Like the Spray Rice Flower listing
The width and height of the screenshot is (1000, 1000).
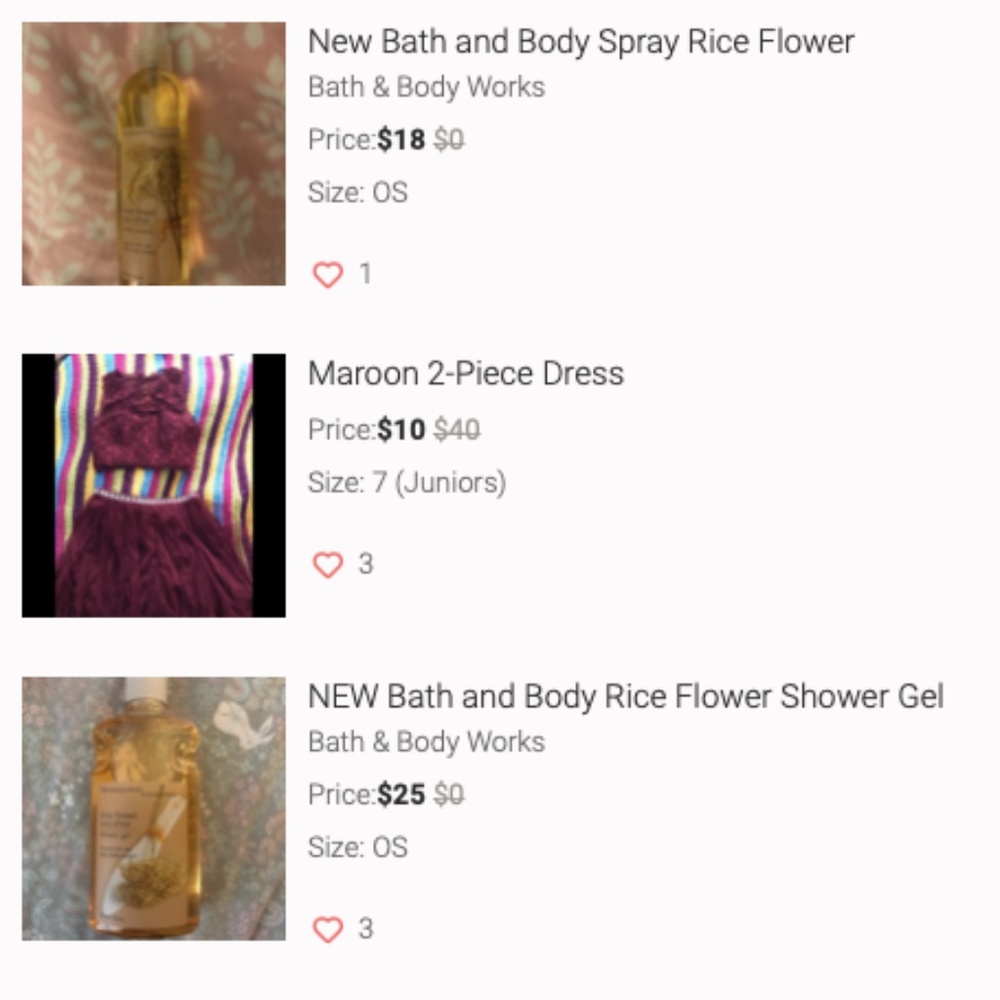pos(328,274)
